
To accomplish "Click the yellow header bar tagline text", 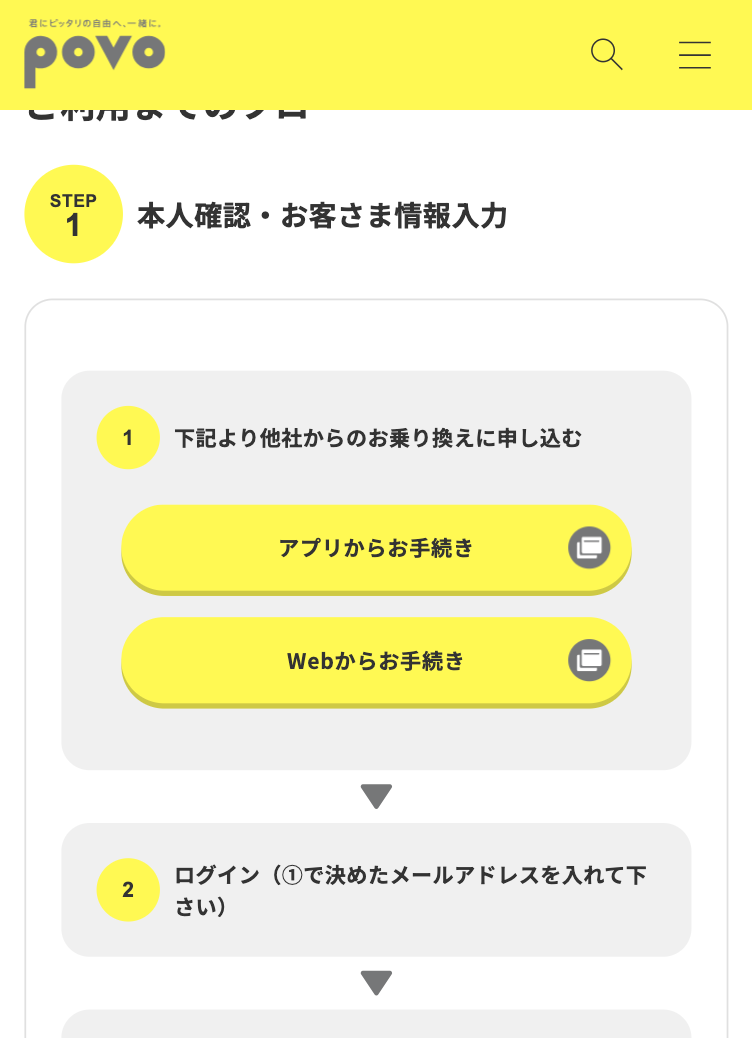I will click(93, 21).
